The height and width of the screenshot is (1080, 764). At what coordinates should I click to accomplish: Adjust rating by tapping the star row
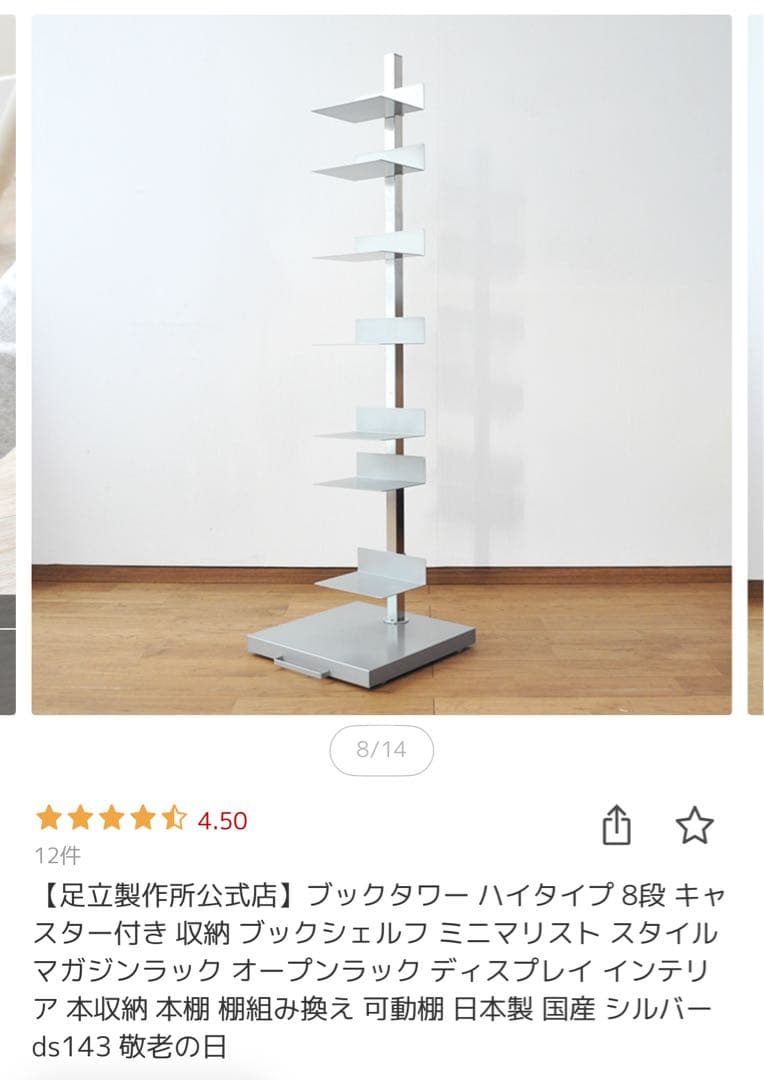pos(110,818)
